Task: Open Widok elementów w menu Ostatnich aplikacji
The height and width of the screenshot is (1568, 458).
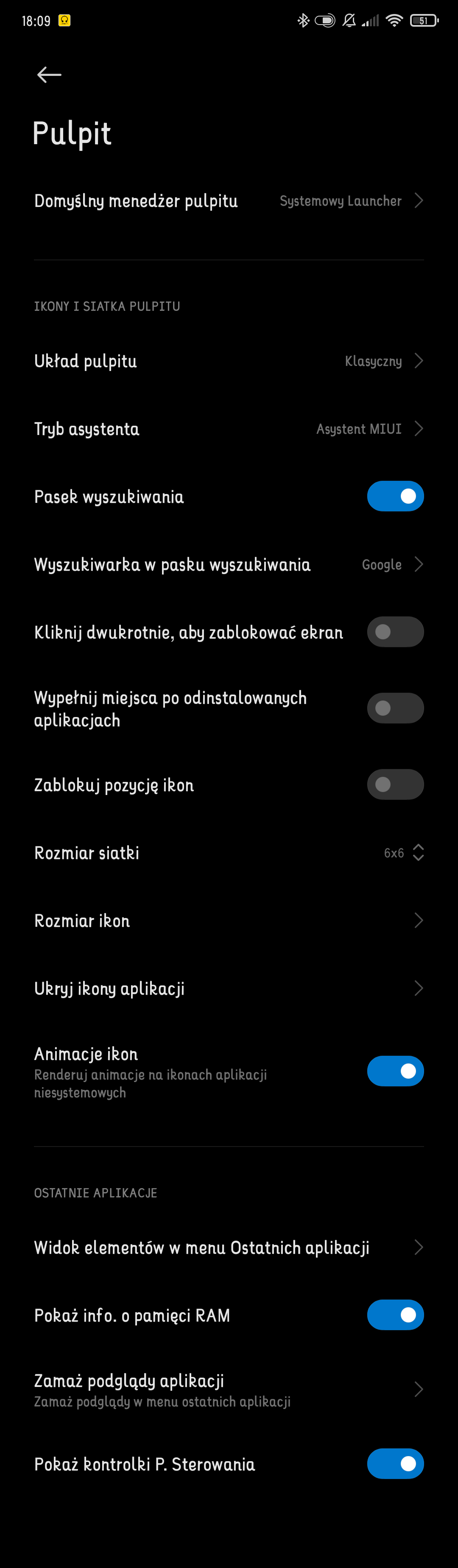Action: (229, 1248)
